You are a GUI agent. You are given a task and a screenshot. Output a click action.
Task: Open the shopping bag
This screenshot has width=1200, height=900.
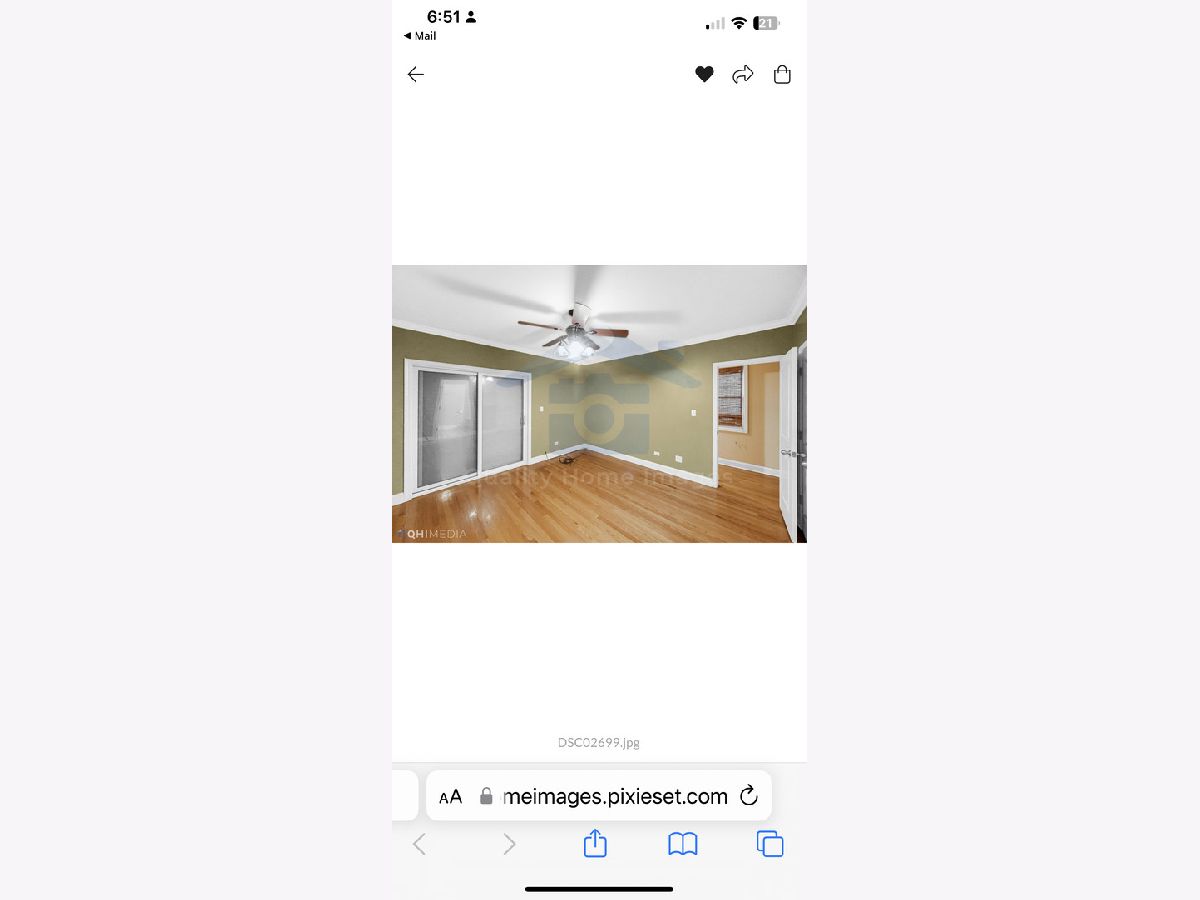coord(782,74)
